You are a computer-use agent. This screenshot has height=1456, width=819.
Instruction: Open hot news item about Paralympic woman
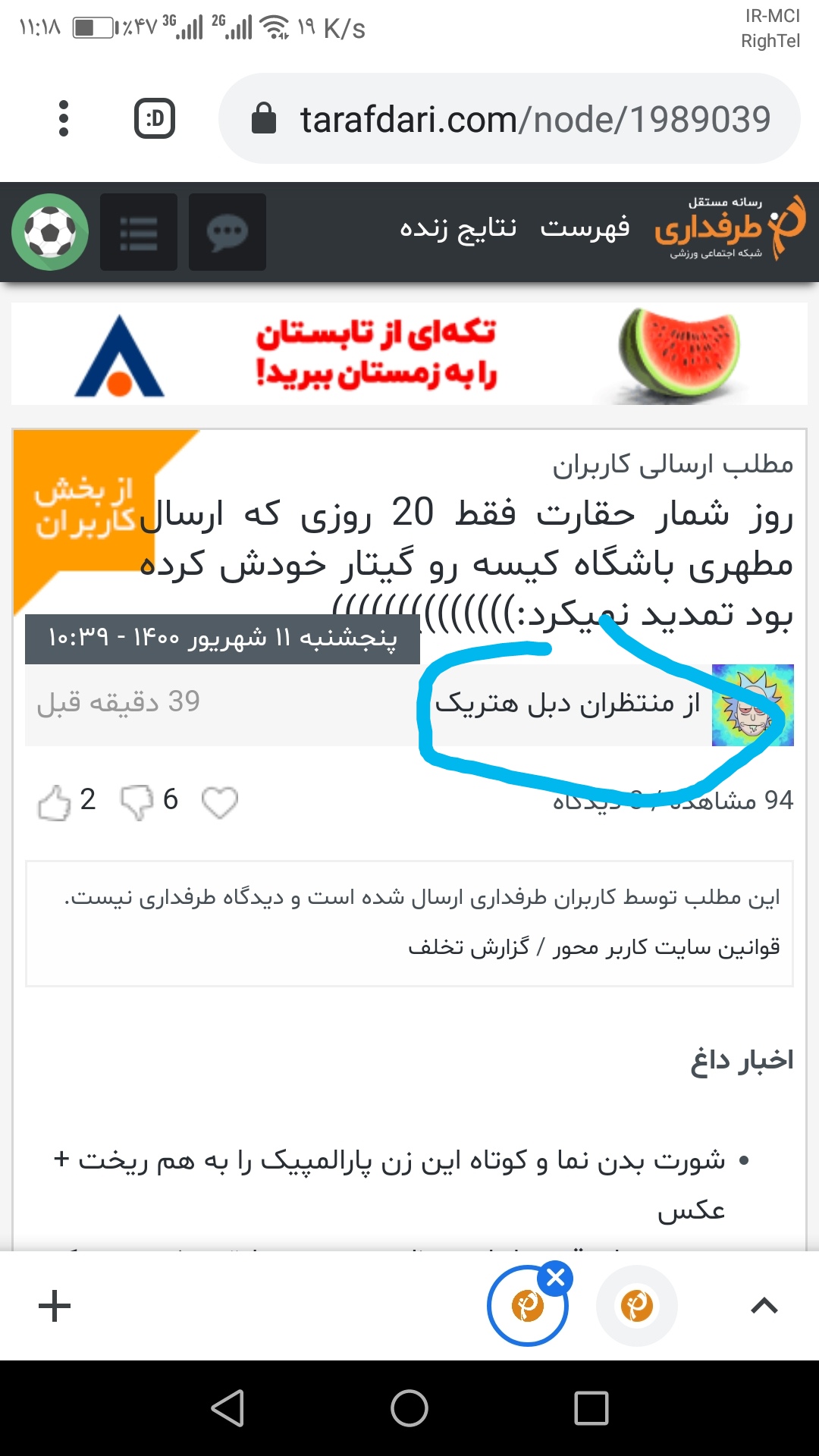[402, 1161]
